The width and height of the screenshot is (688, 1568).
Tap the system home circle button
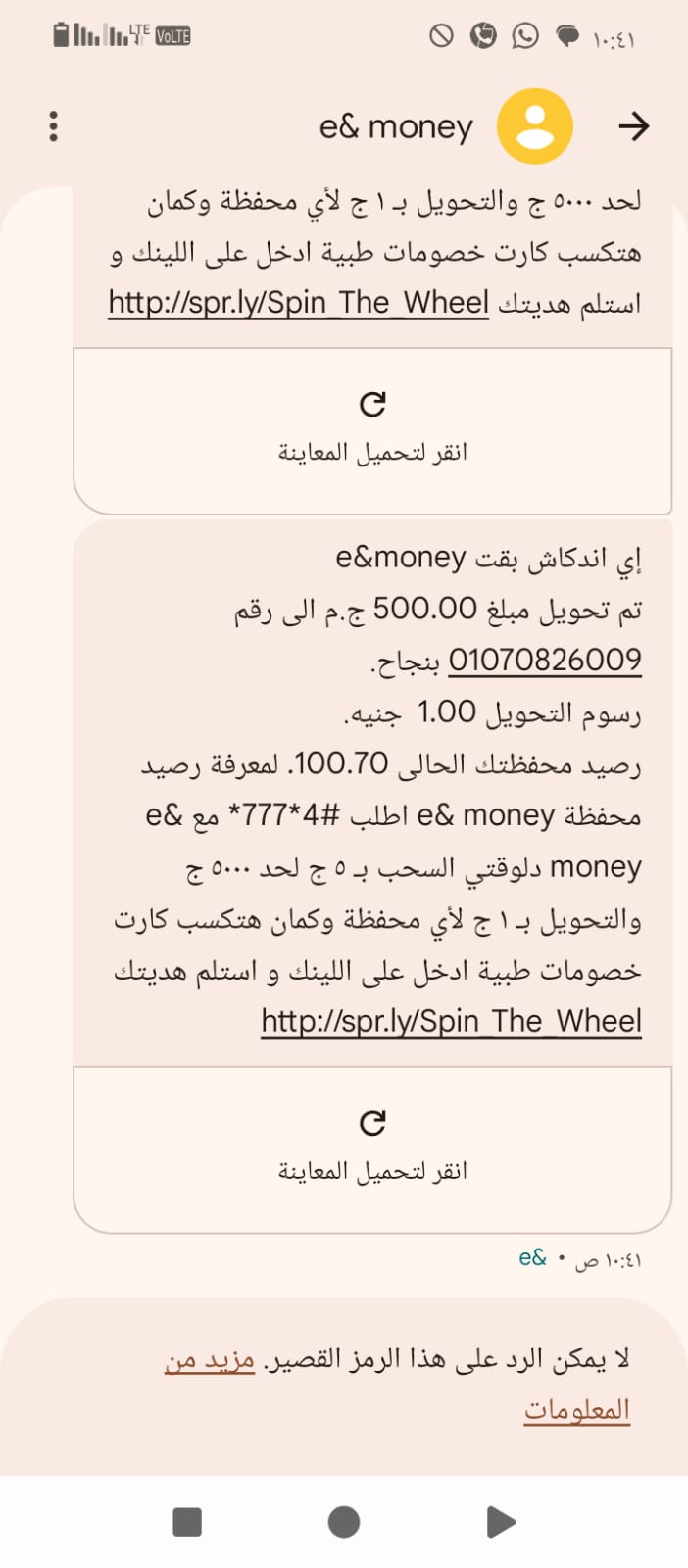coord(344,1522)
